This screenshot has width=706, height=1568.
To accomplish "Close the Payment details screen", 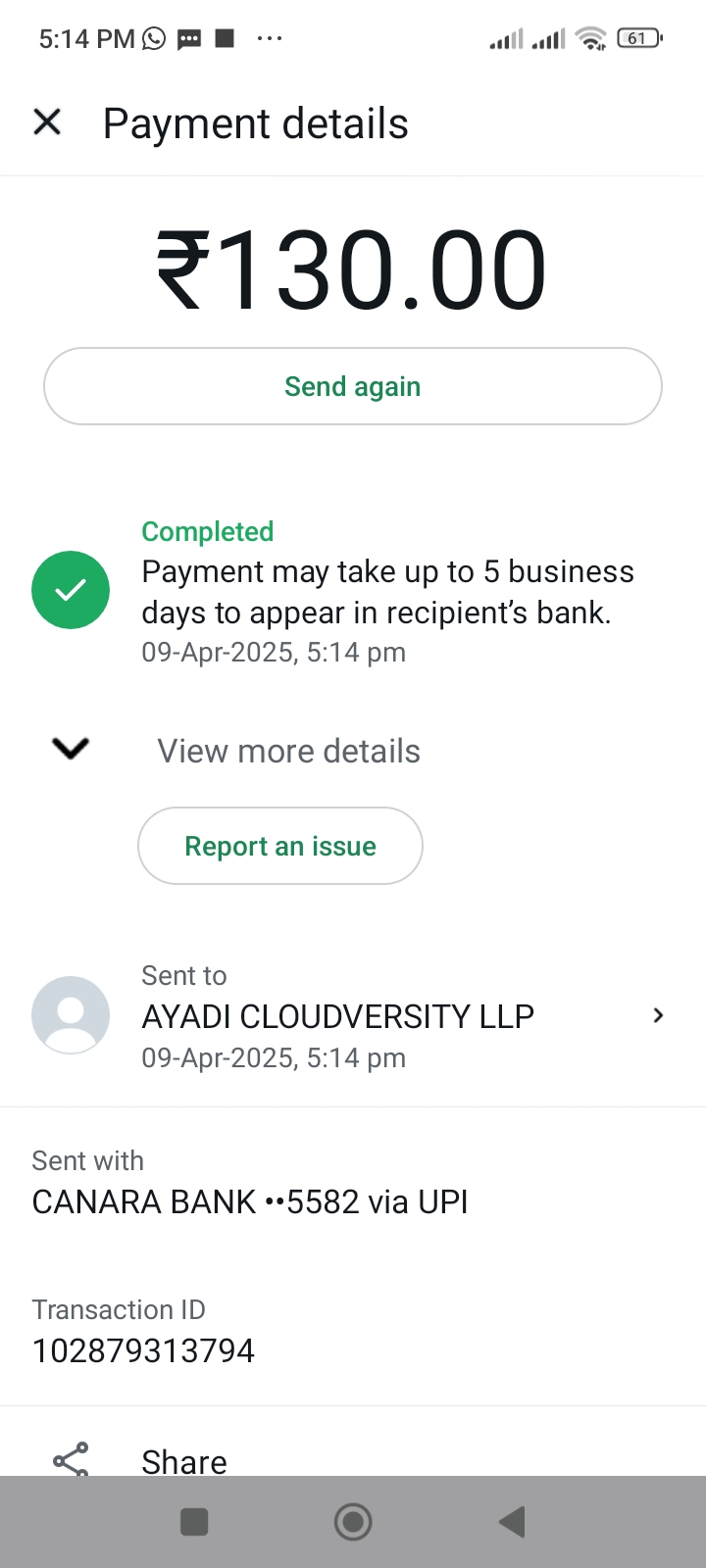I will click(47, 122).
